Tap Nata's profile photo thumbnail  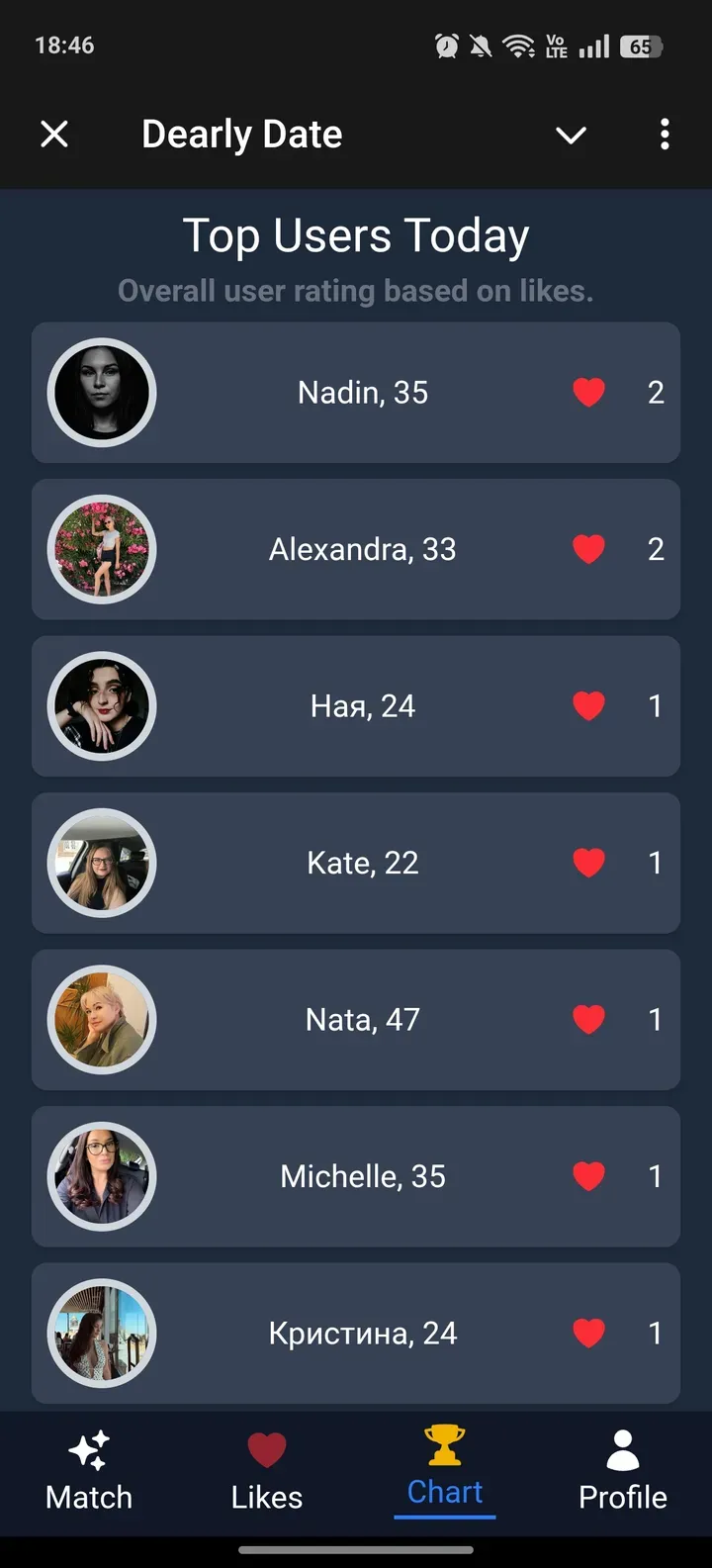[102, 1019]
